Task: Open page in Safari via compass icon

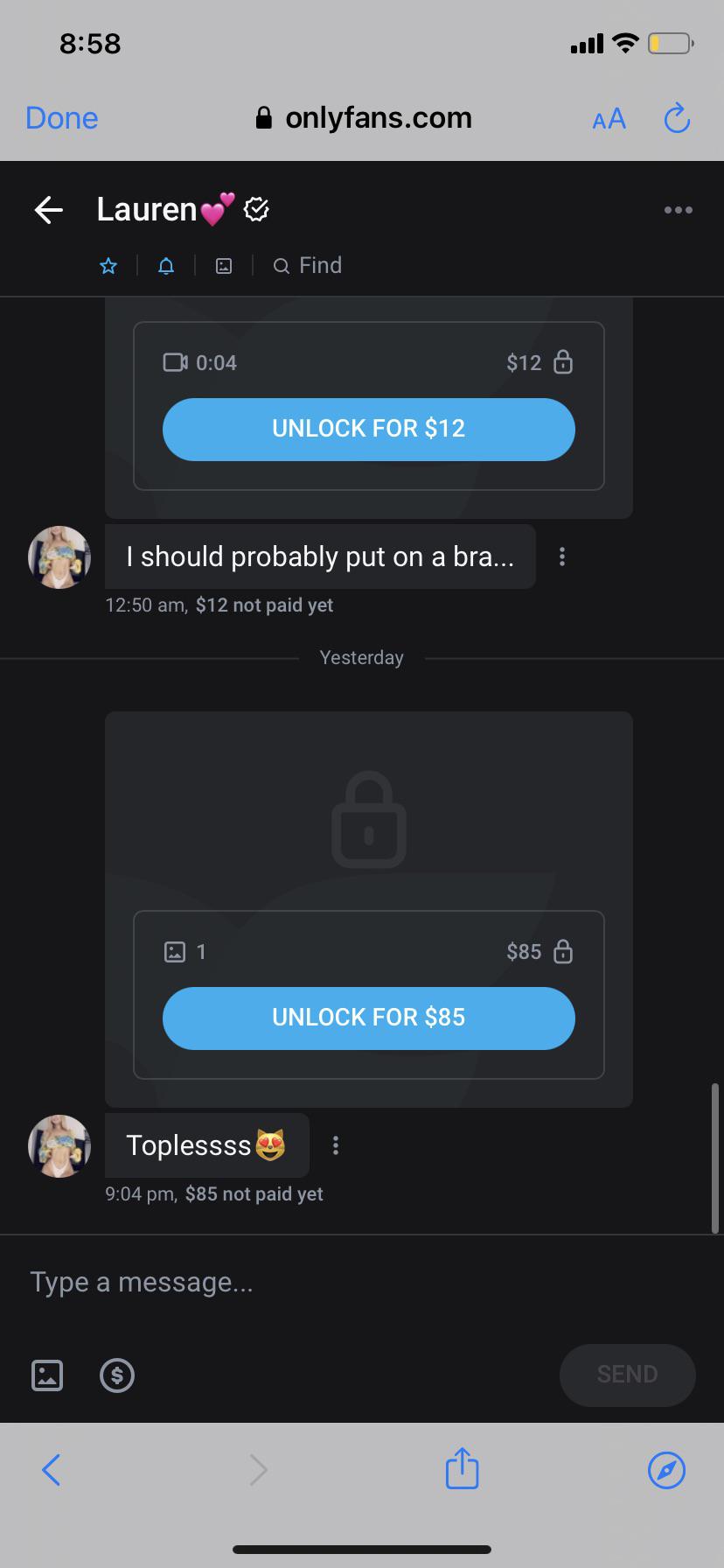Action: coord(666,1469)
